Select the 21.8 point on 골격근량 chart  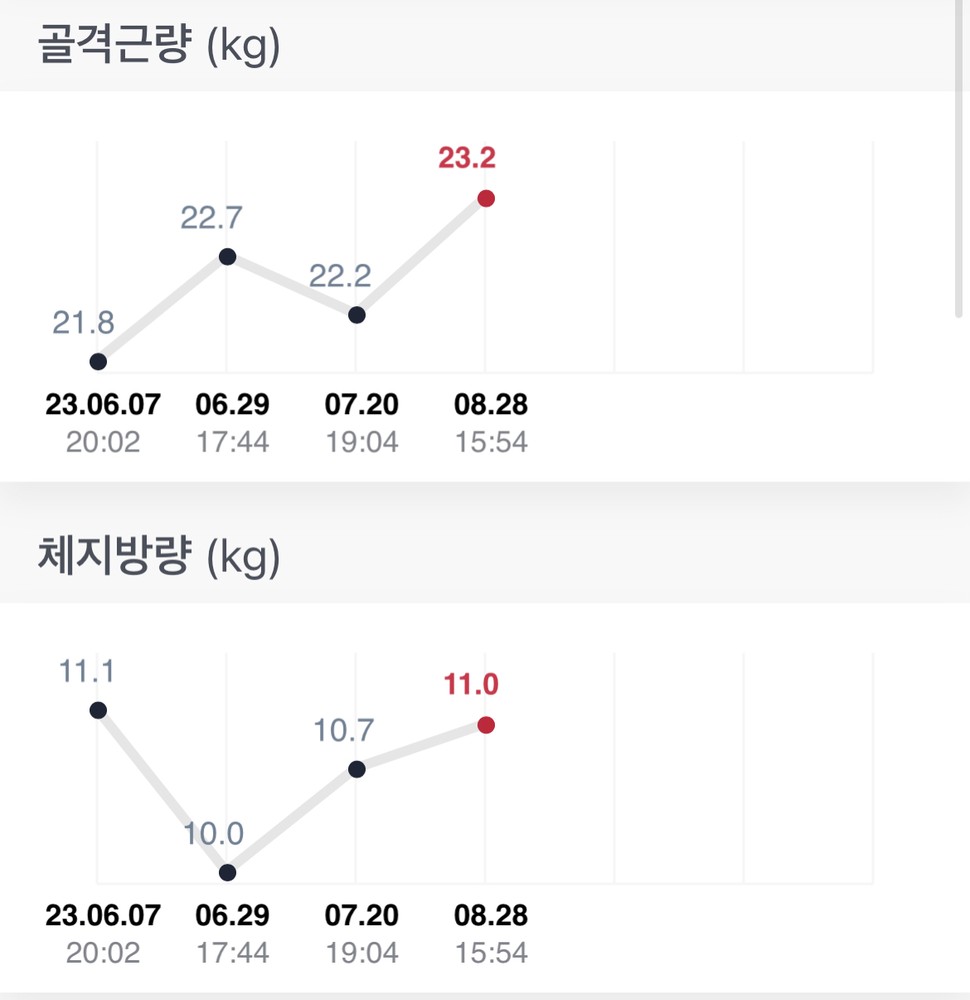point(98,361)
